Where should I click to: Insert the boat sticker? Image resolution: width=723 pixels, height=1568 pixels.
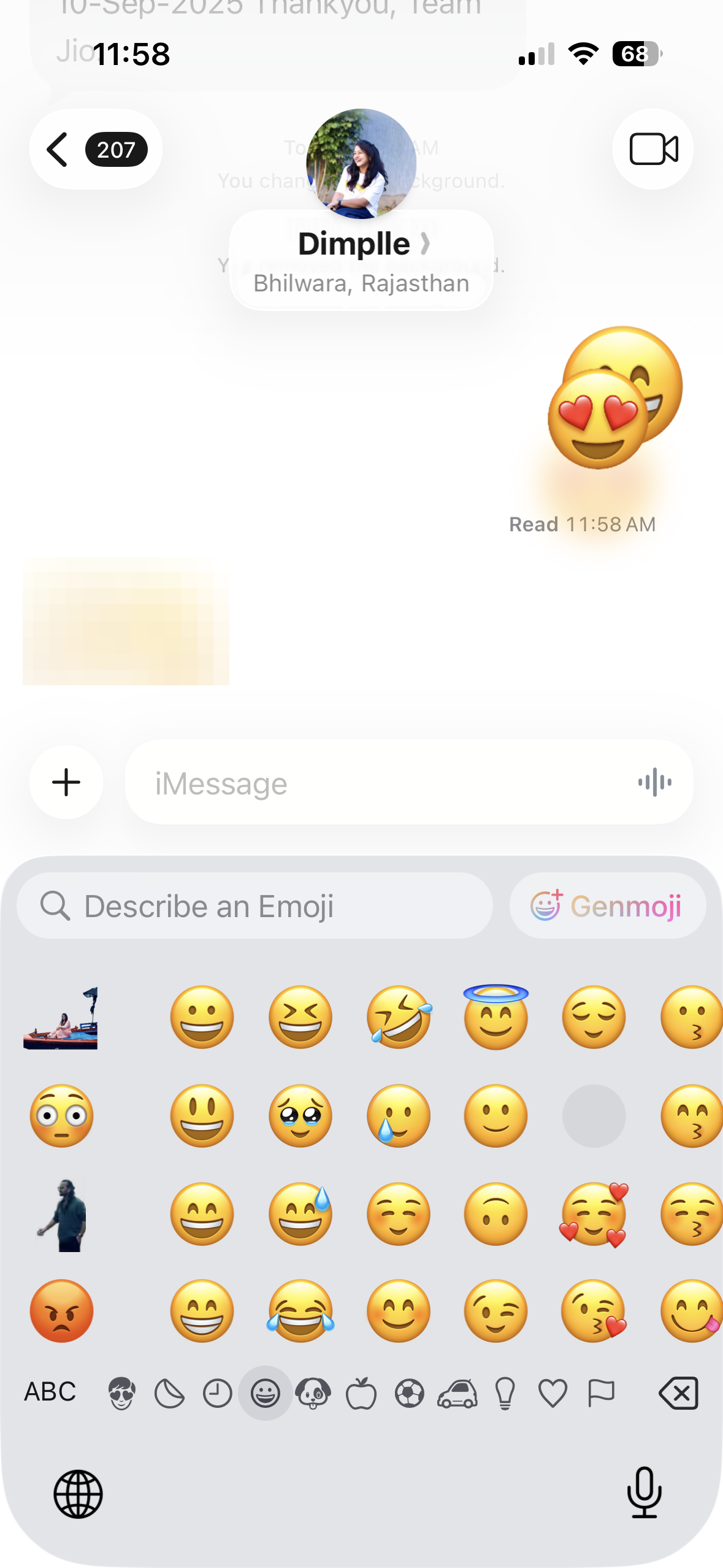click(x=61, y=1018)
